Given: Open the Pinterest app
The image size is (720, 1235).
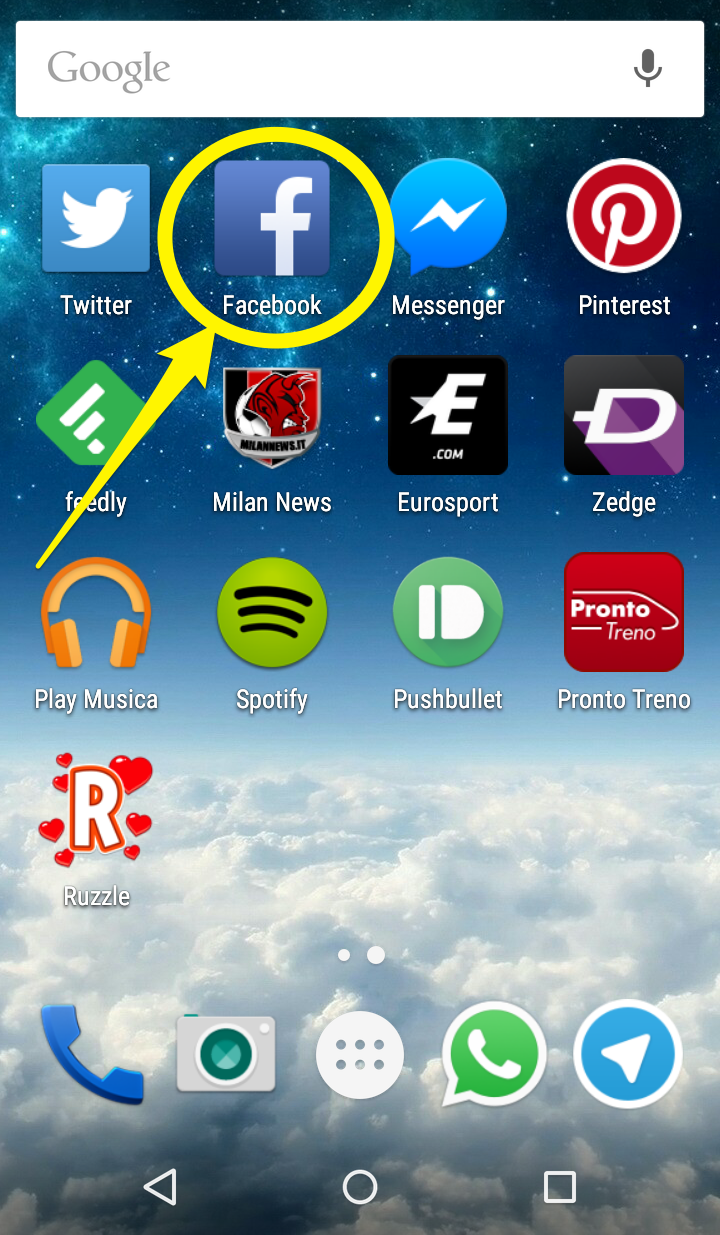Looking at the screenshot, I should [x=624, y=217].
